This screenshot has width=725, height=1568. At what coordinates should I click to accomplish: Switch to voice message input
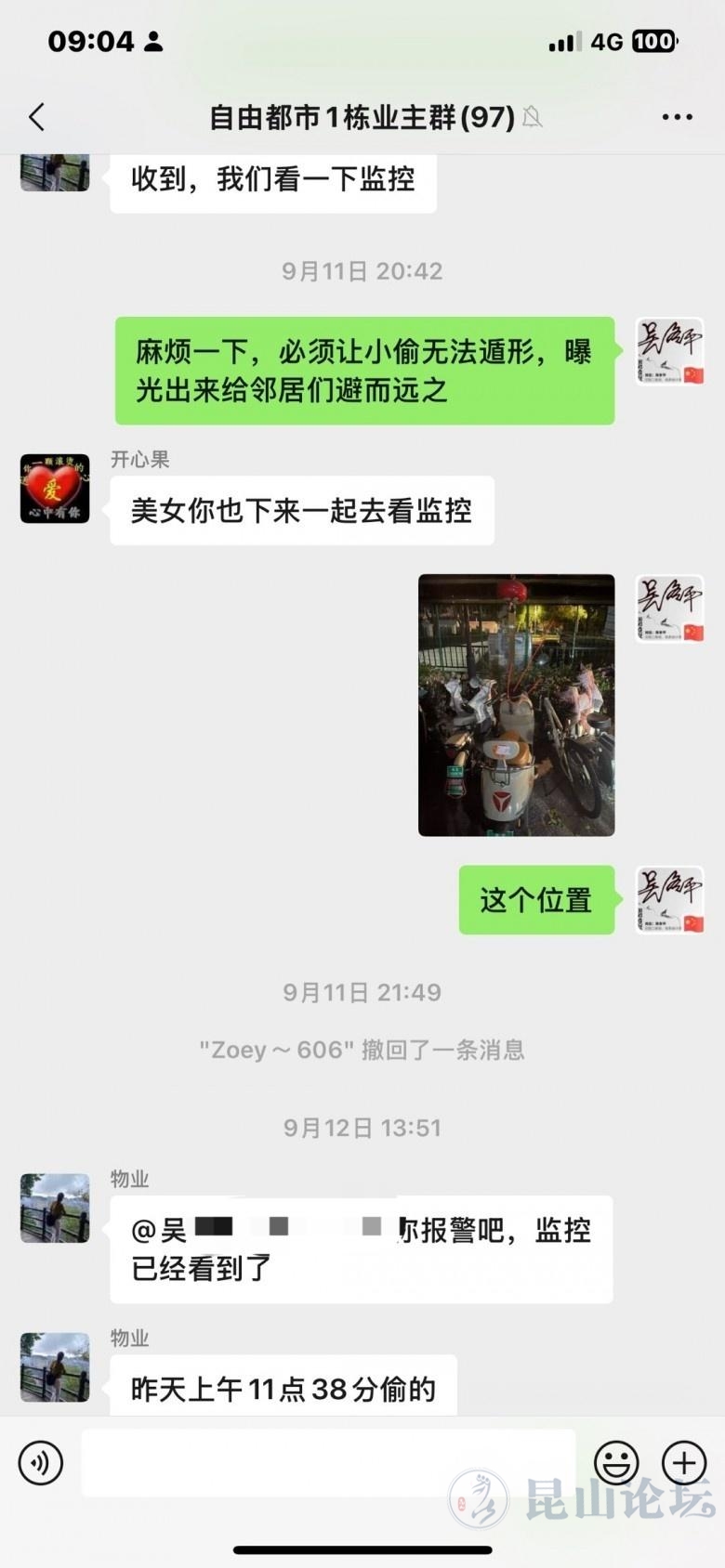(x=41, y=1463)
